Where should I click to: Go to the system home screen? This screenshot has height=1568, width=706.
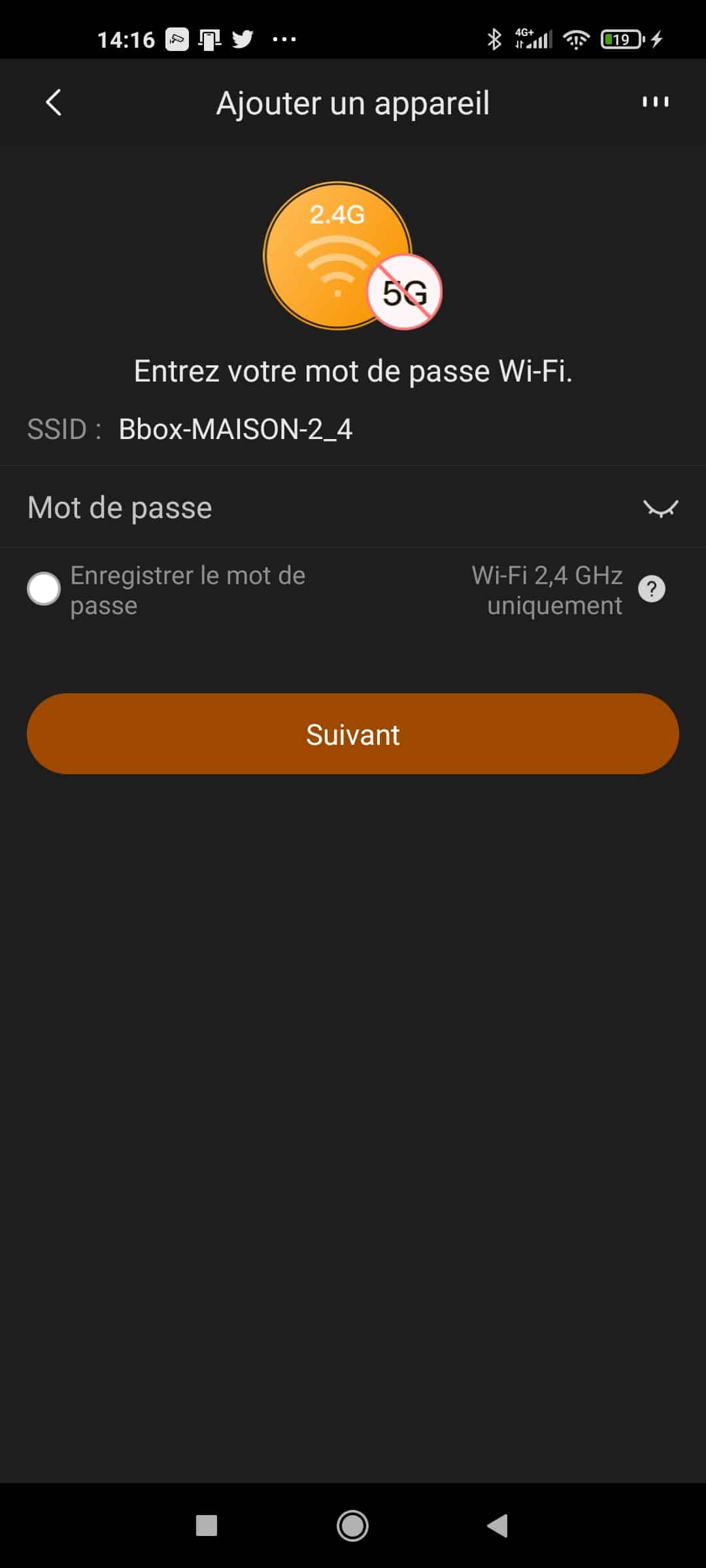coord(352,1526)
